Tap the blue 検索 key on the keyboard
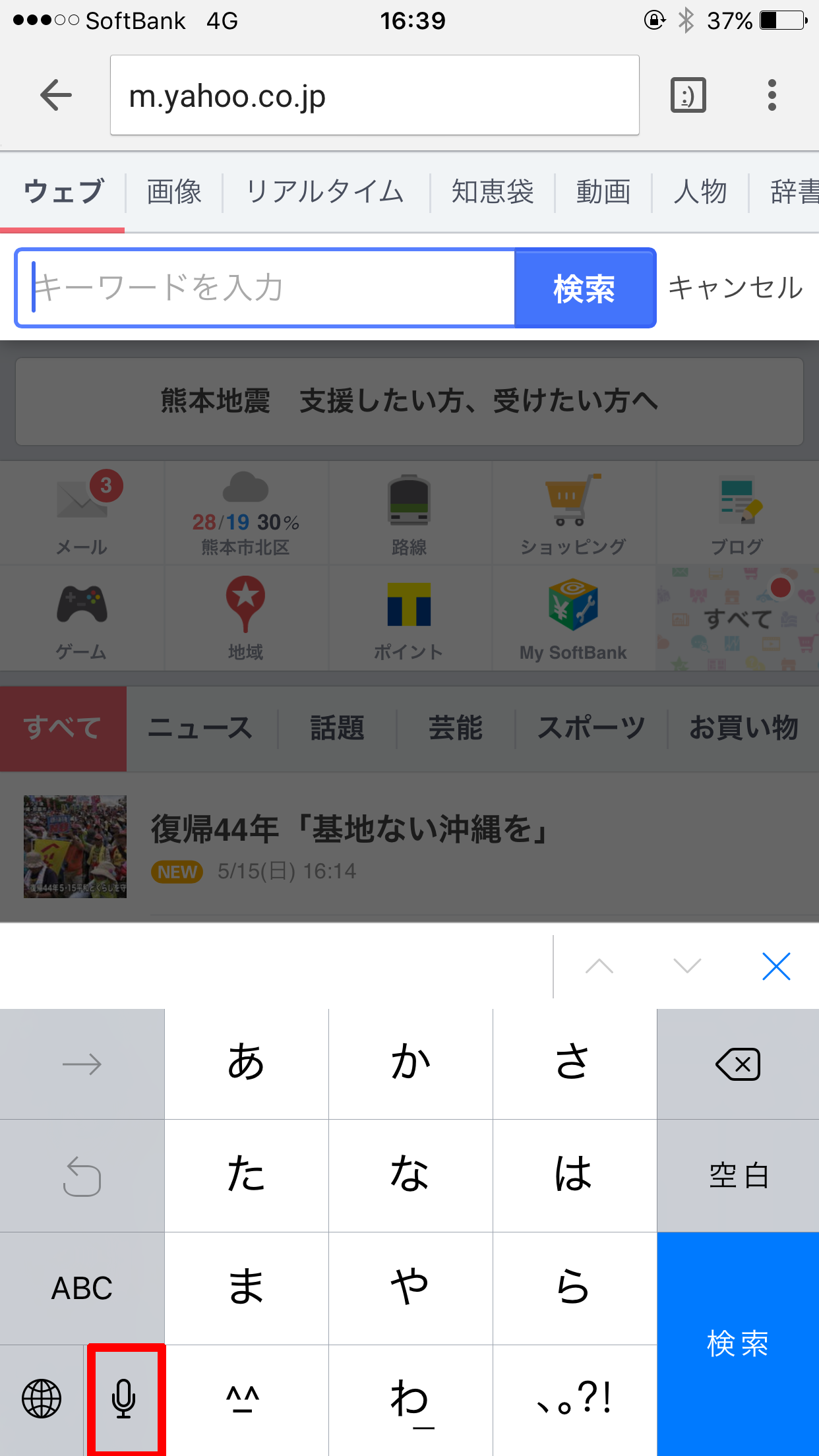 [x=738, y=1343]
